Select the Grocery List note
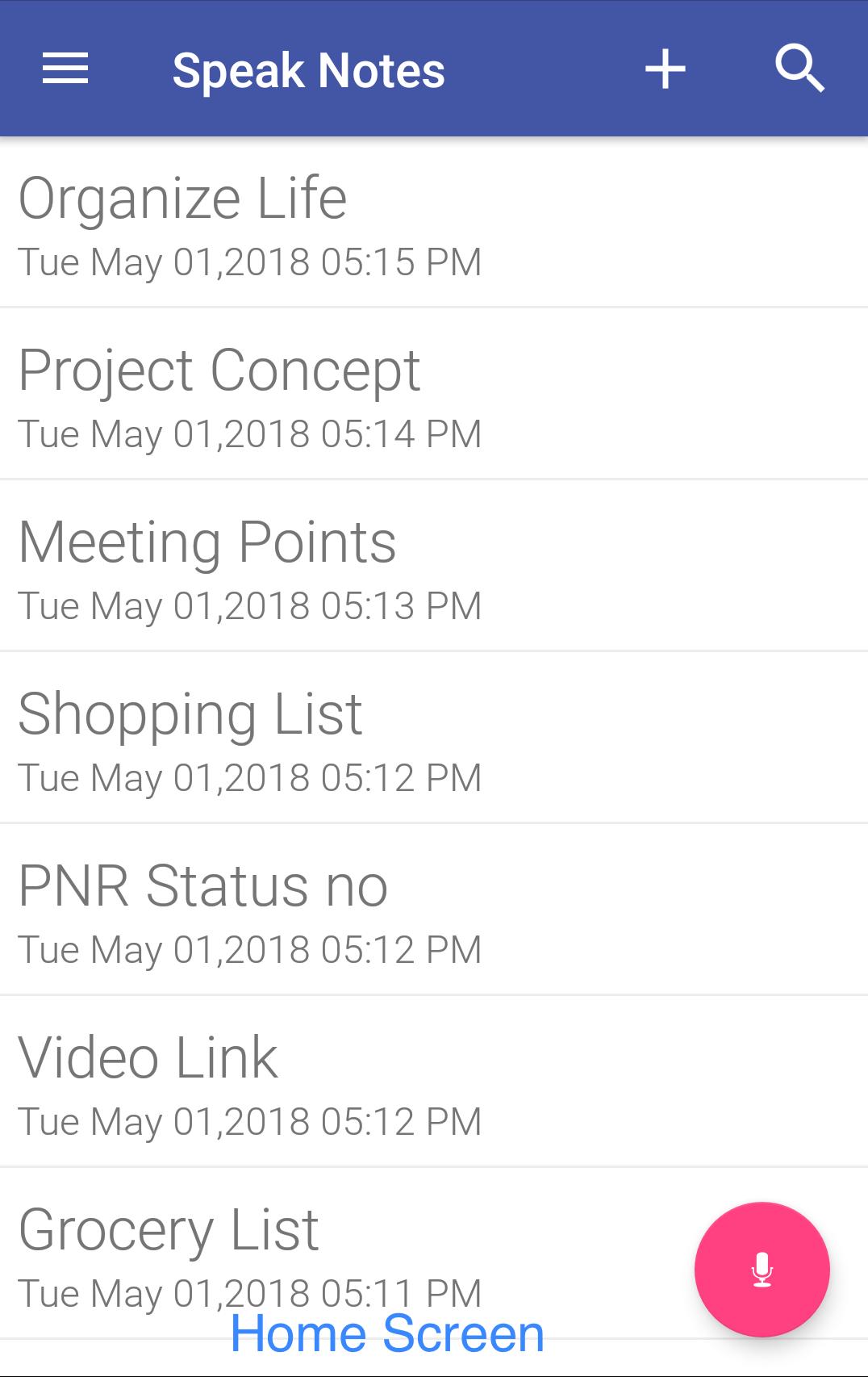 pos(168,1228)
